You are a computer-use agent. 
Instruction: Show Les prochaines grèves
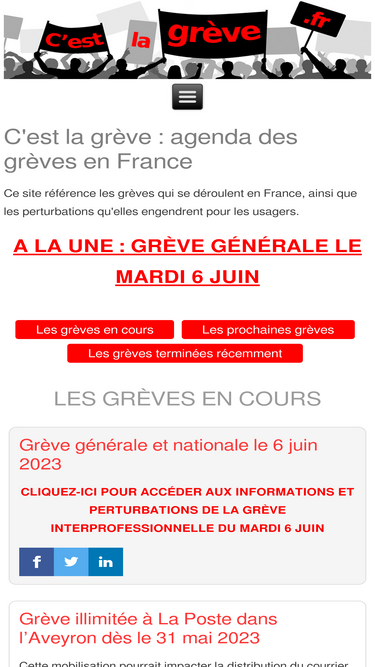268,330
